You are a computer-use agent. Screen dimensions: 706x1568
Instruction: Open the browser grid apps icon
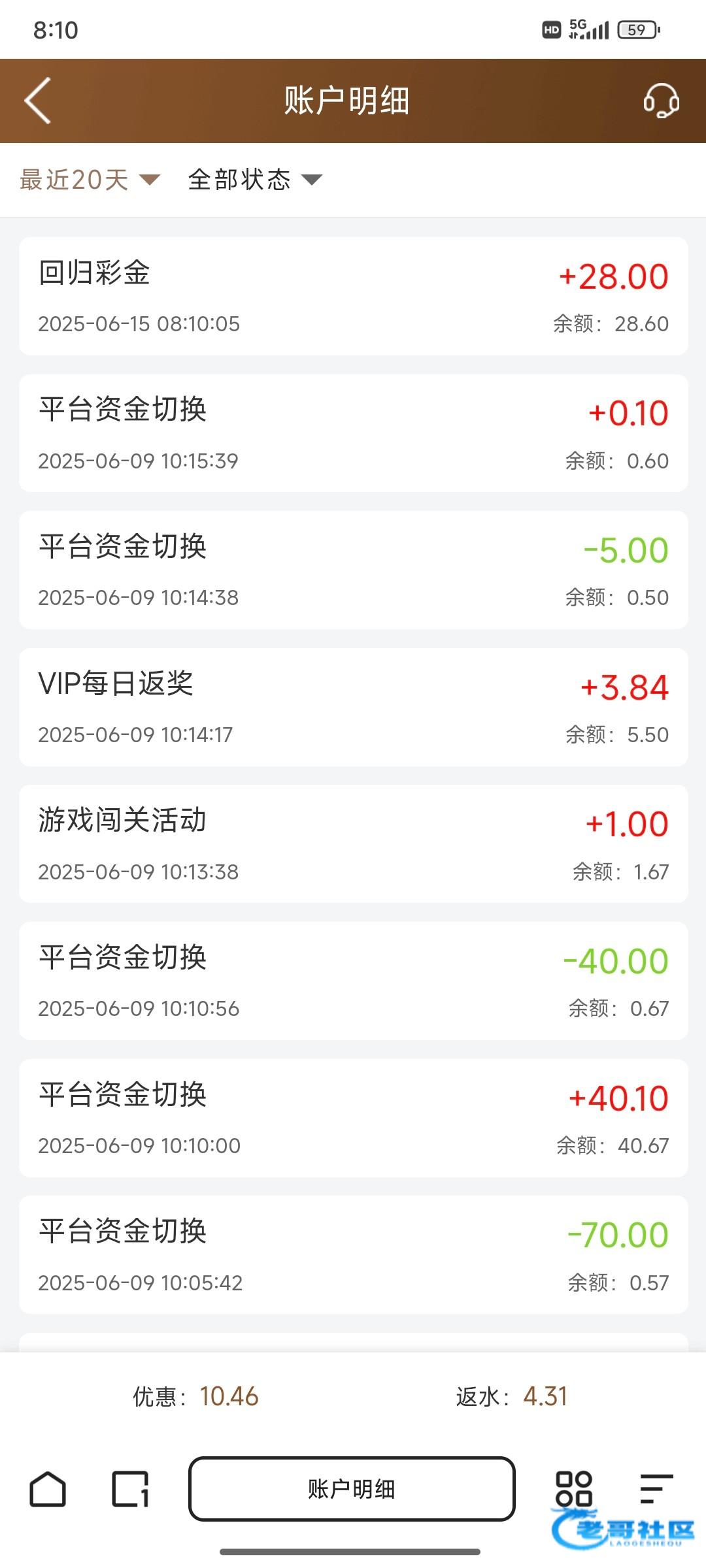coord(573,1489)
